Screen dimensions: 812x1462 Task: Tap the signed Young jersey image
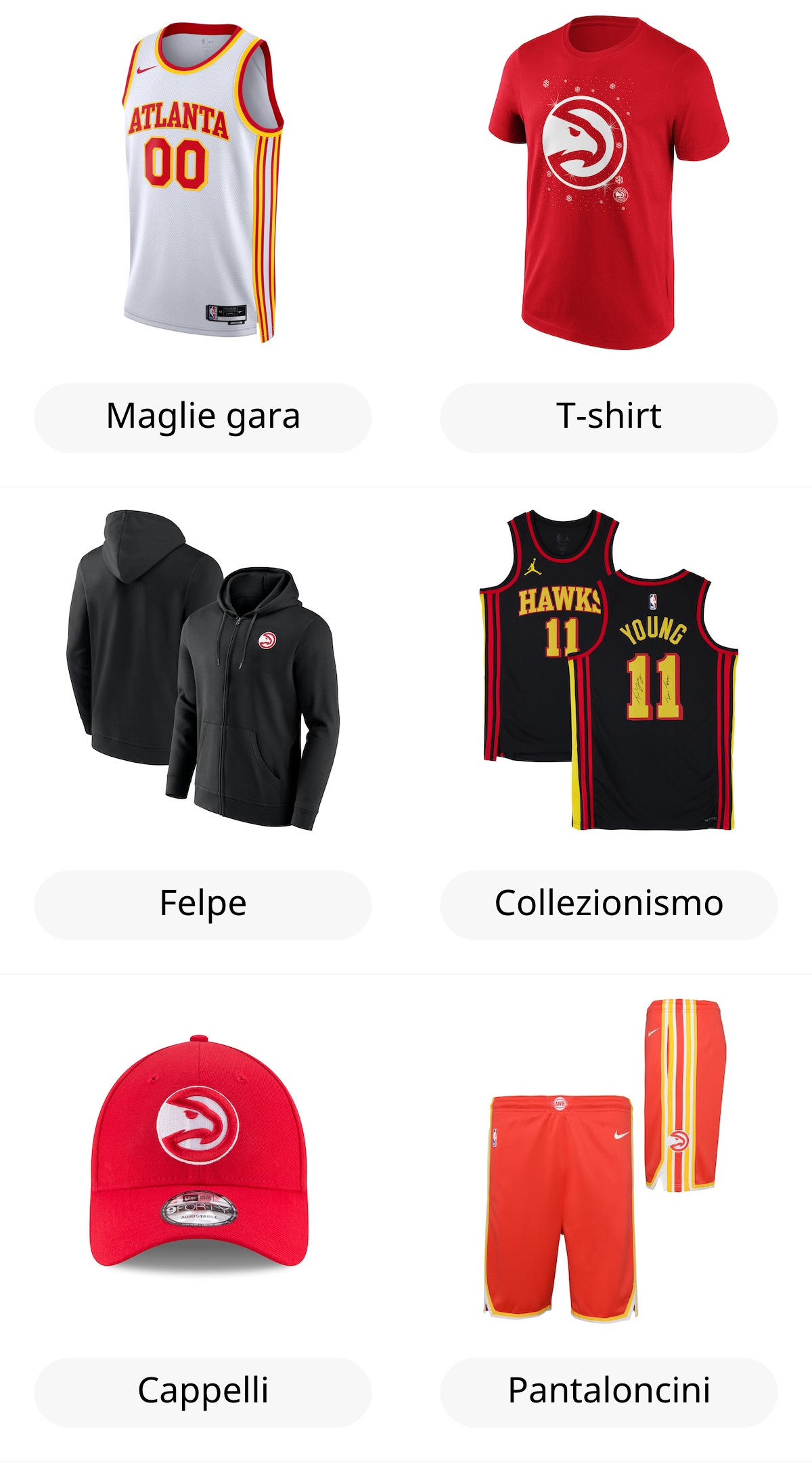[x=609, y=670]
